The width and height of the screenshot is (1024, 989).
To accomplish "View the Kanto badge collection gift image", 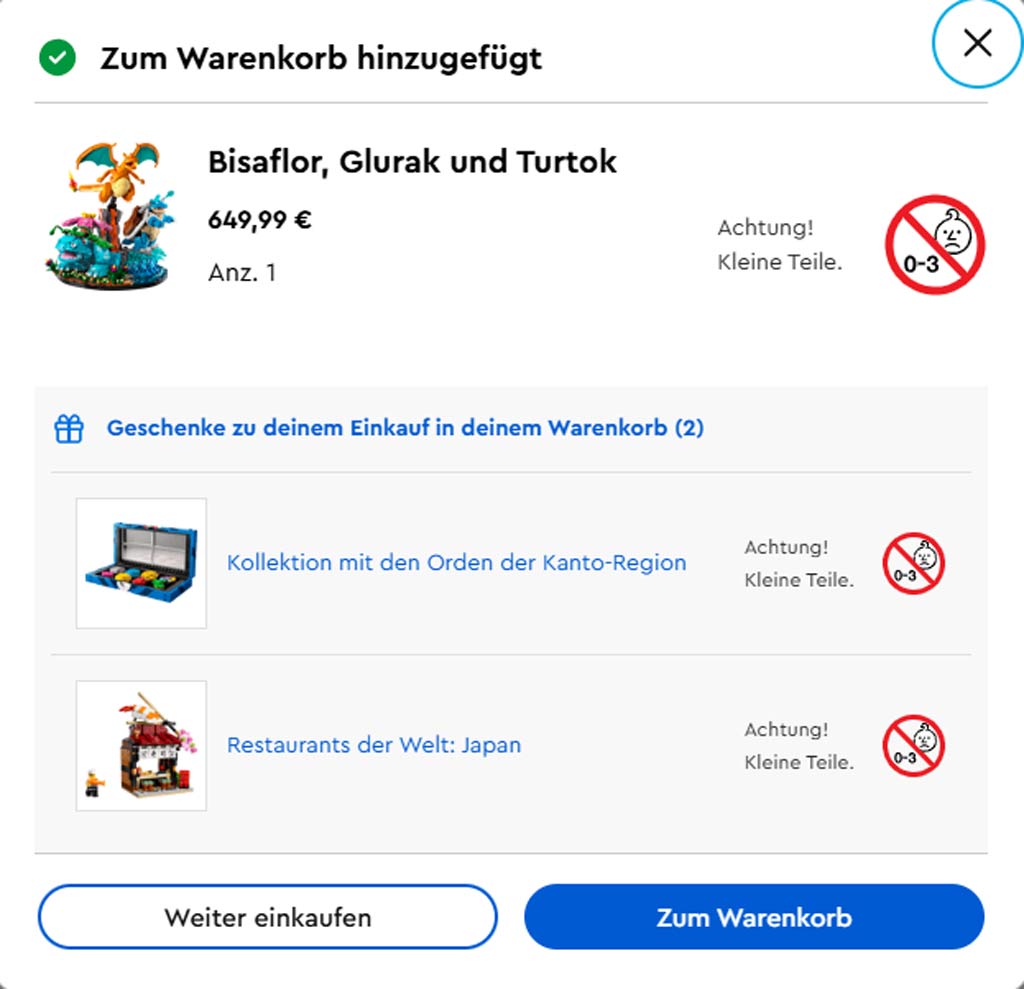I will point(141,563).
